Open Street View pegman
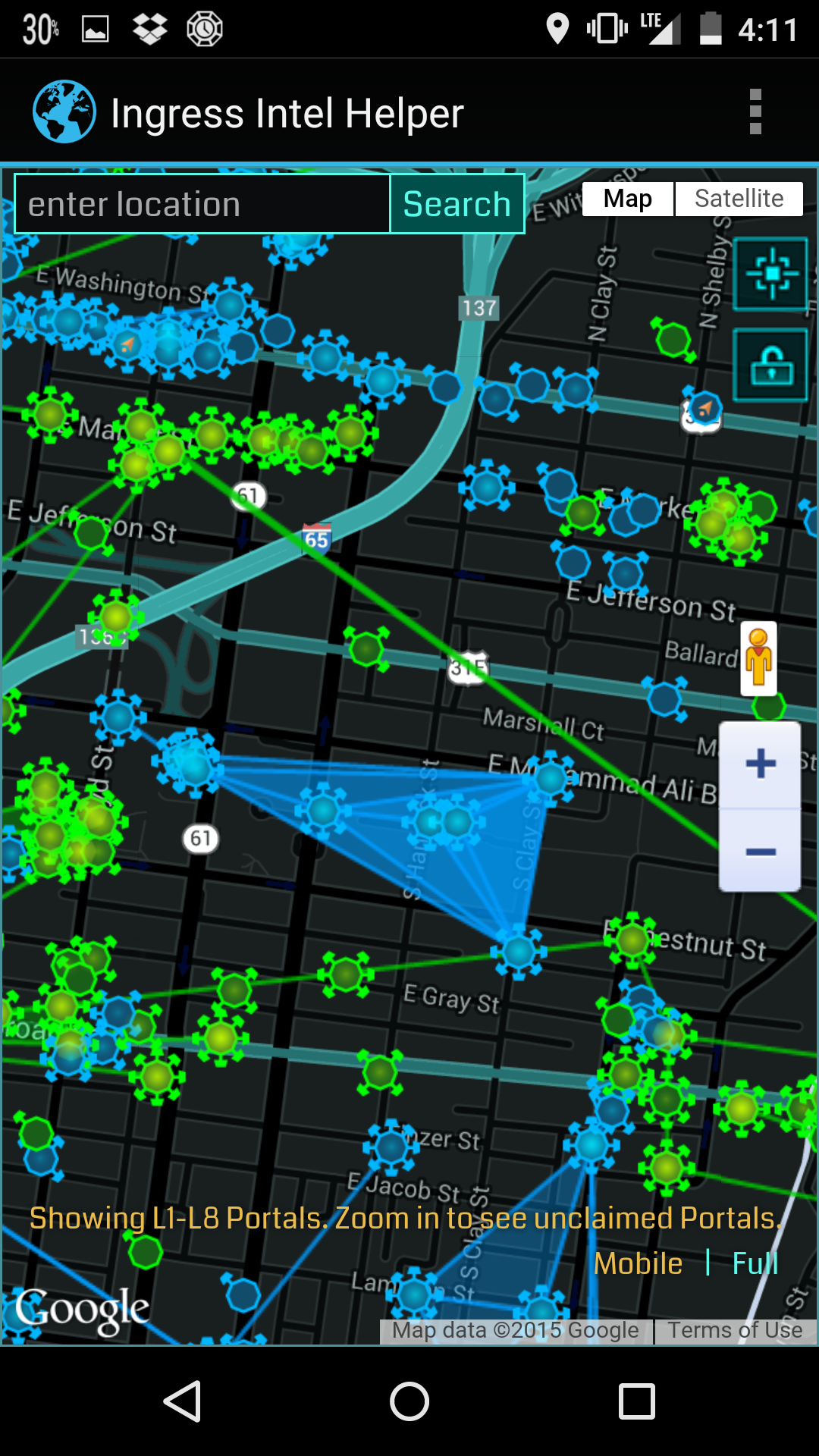The height and width of the screenshot is (1456, 819). coord(758,658)
